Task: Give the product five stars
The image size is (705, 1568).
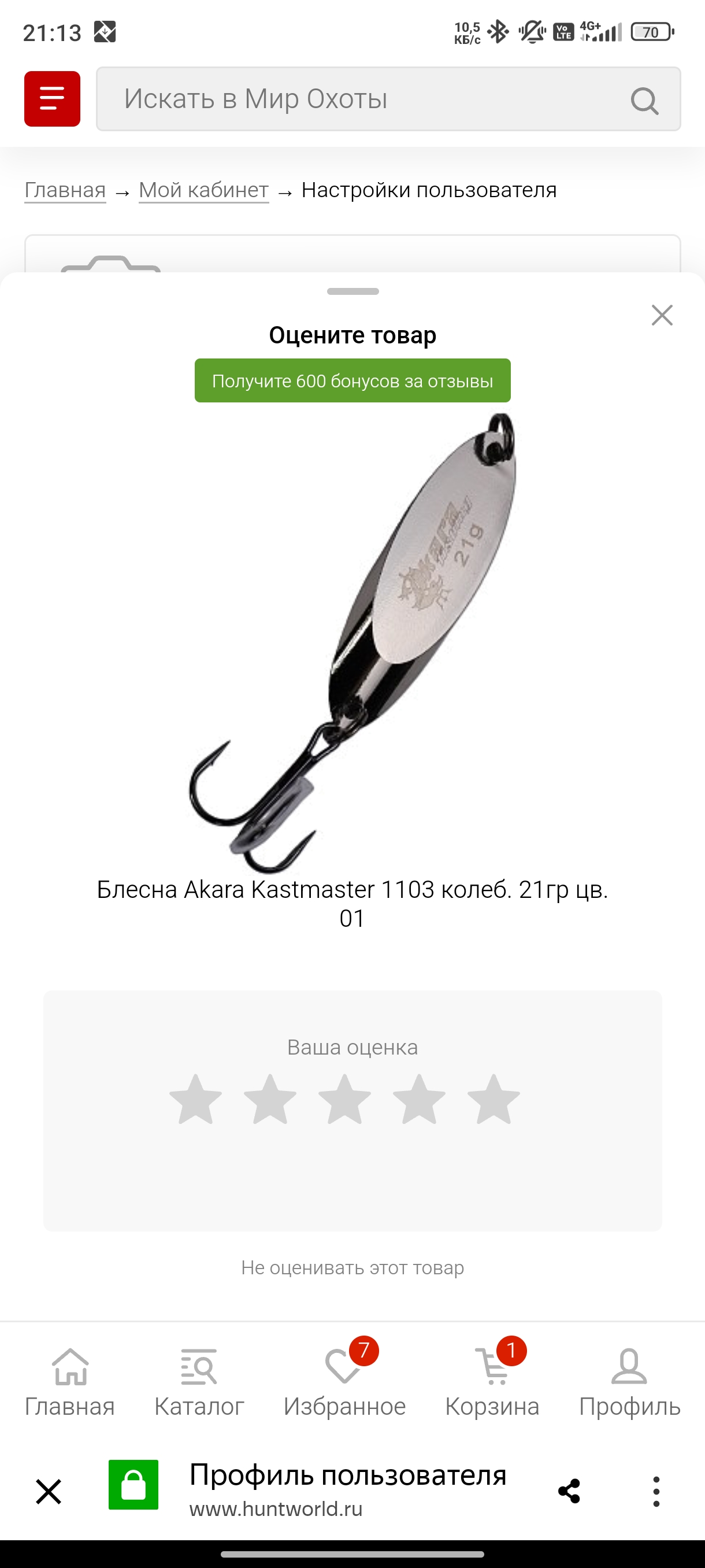Action: 493,1099
